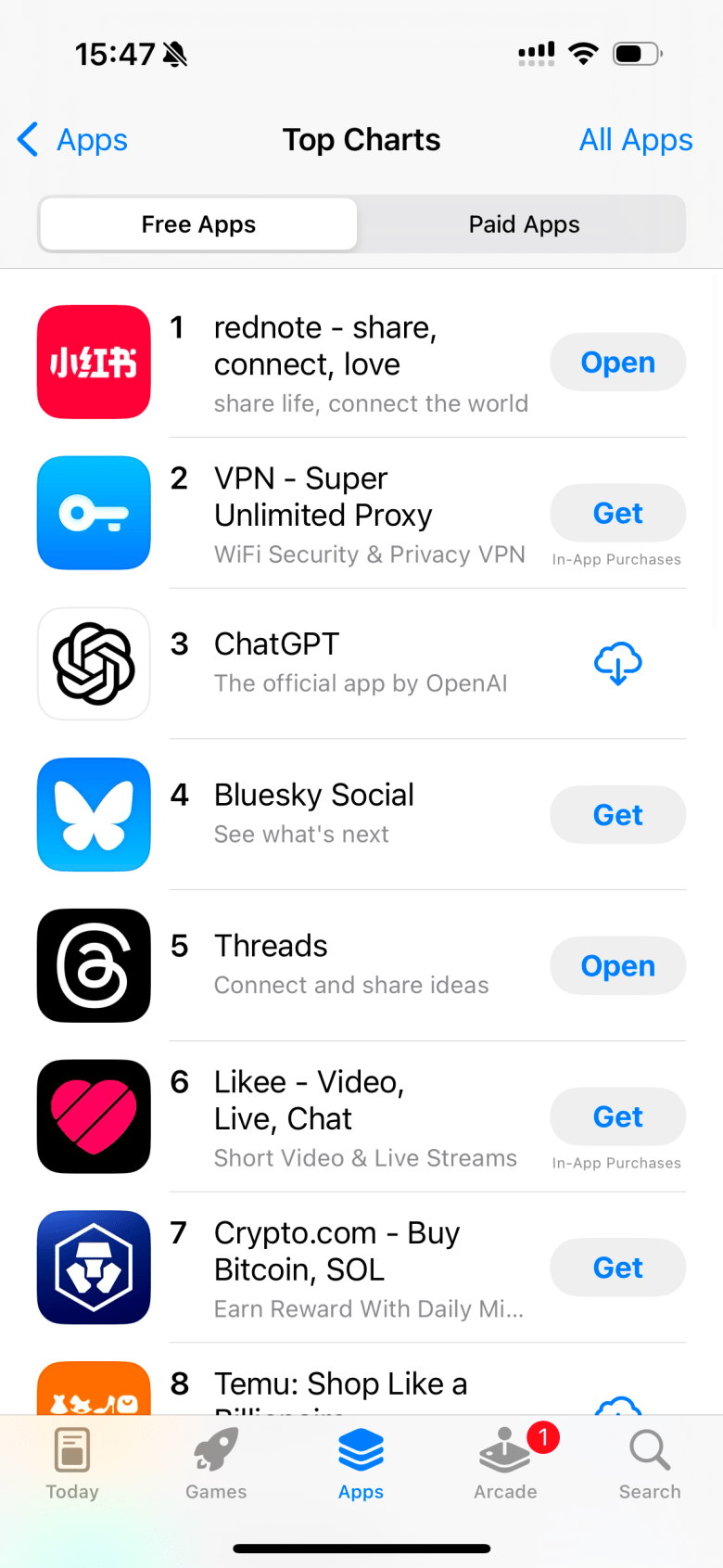Switch to Paid Apps segment
This screenshot has width=723, height=1568.
524,224
